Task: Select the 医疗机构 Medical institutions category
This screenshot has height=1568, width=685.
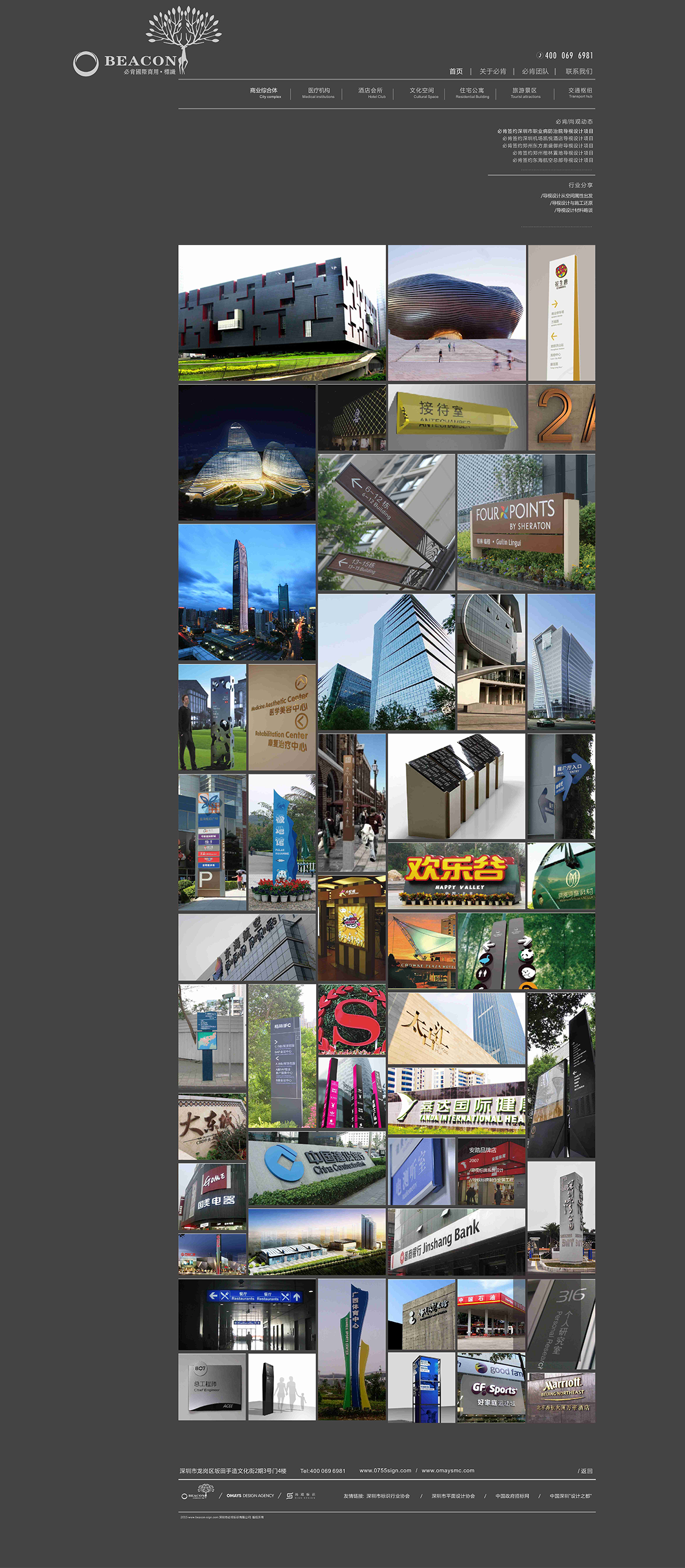Action: pyautogui.click(x=318, y=93)
